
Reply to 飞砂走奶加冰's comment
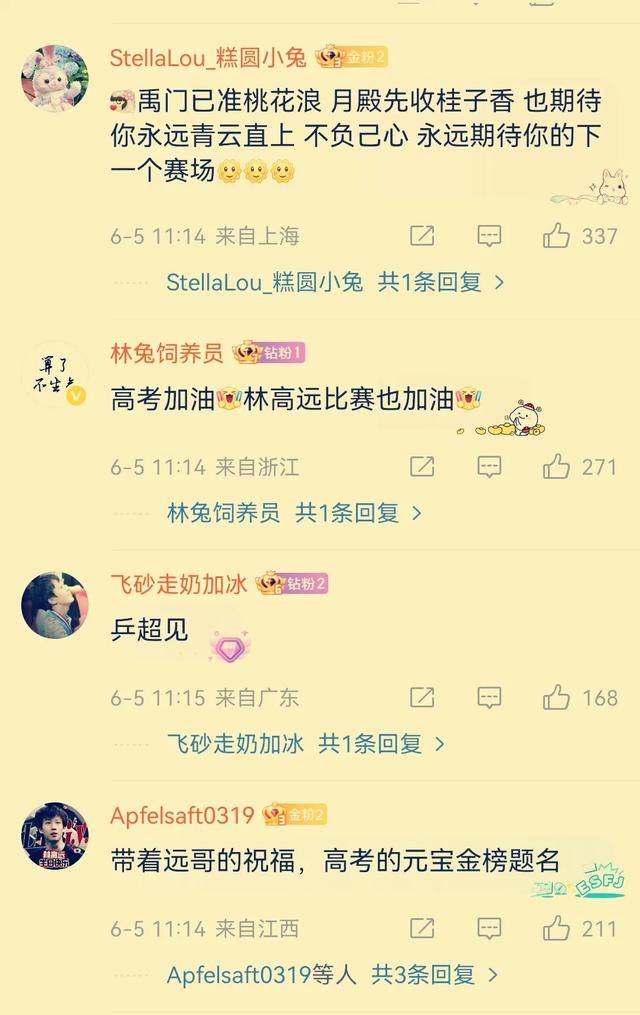tap(489, 698)
